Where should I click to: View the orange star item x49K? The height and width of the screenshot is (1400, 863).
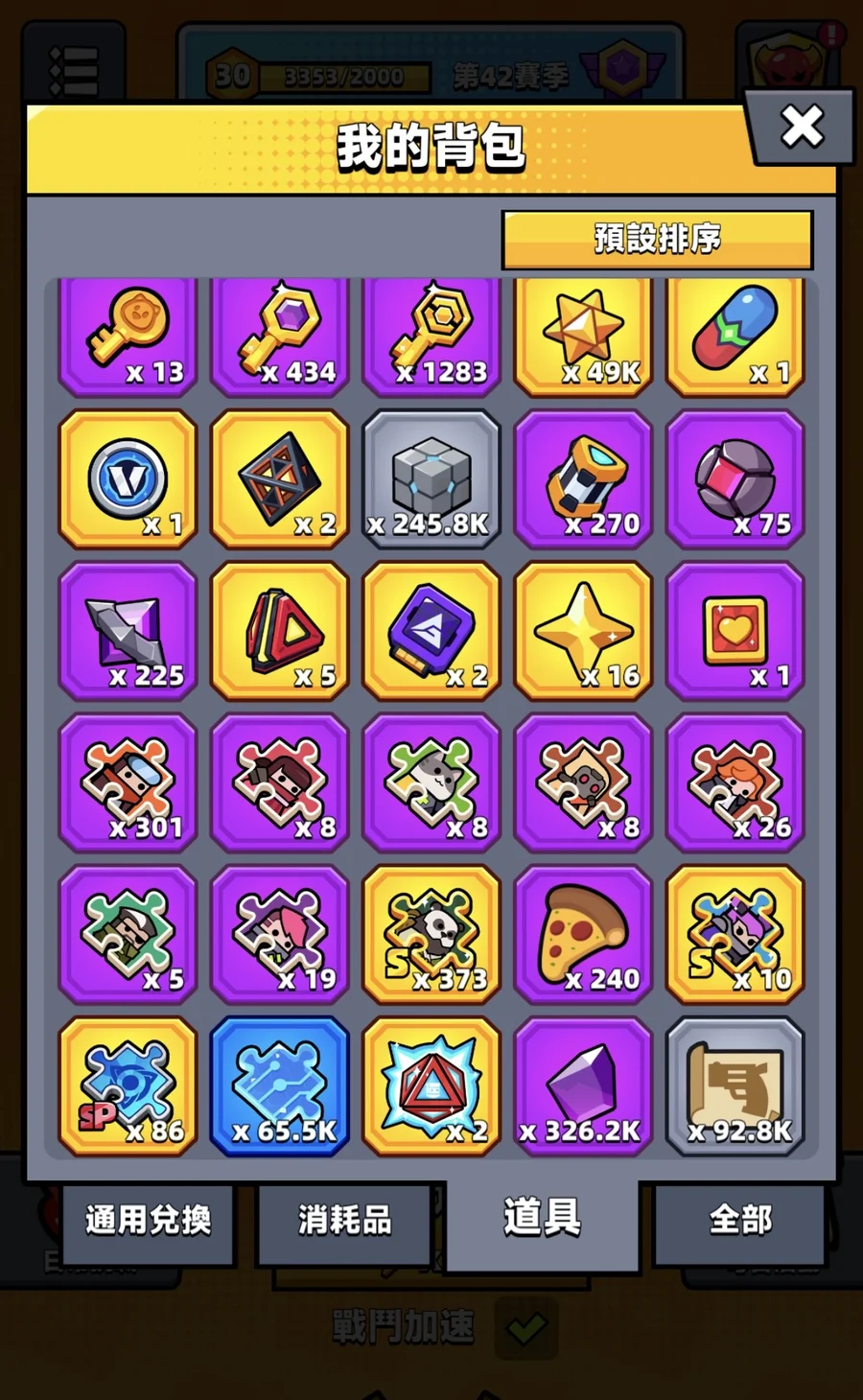tap(583, 335)
